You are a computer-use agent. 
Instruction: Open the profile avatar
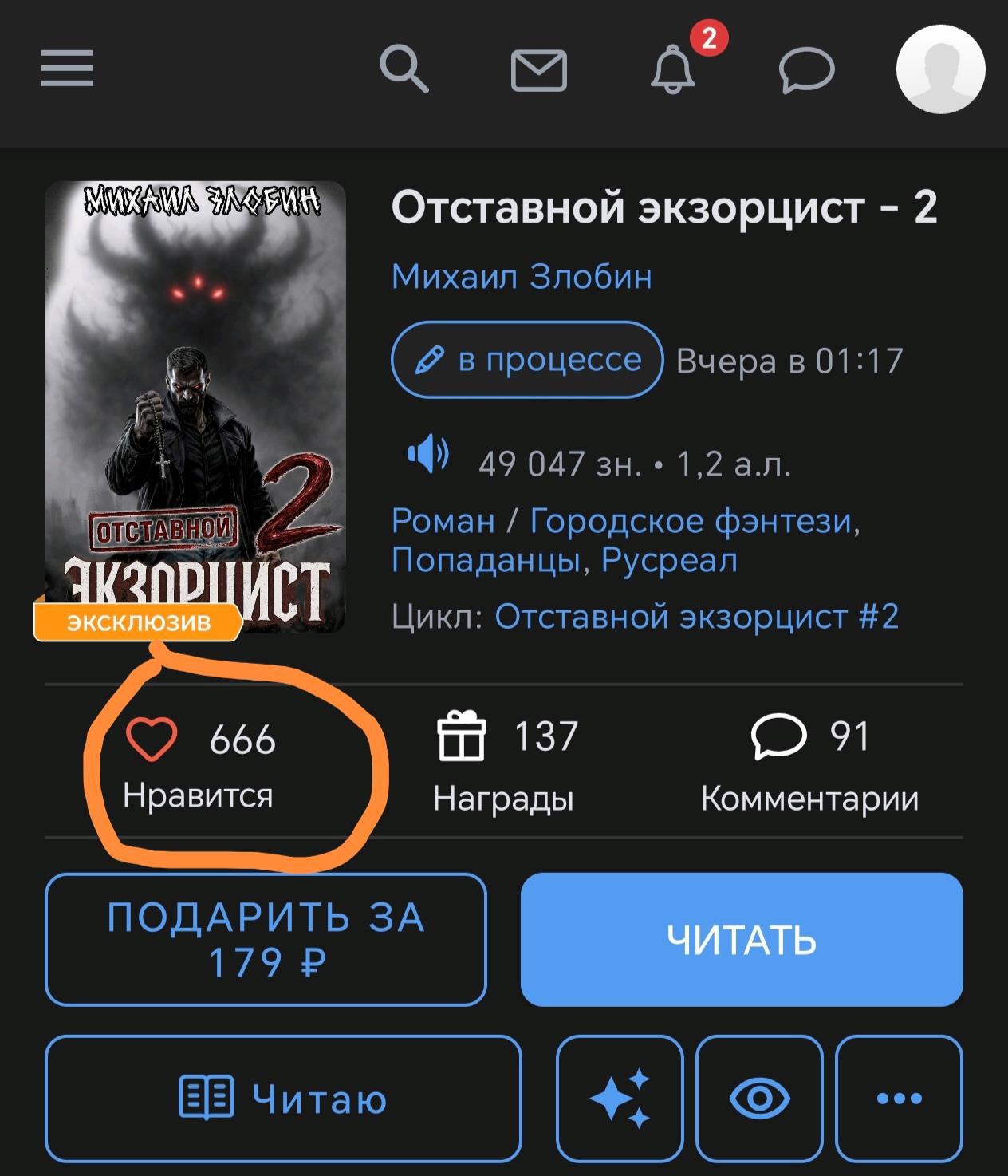(941, 69)
